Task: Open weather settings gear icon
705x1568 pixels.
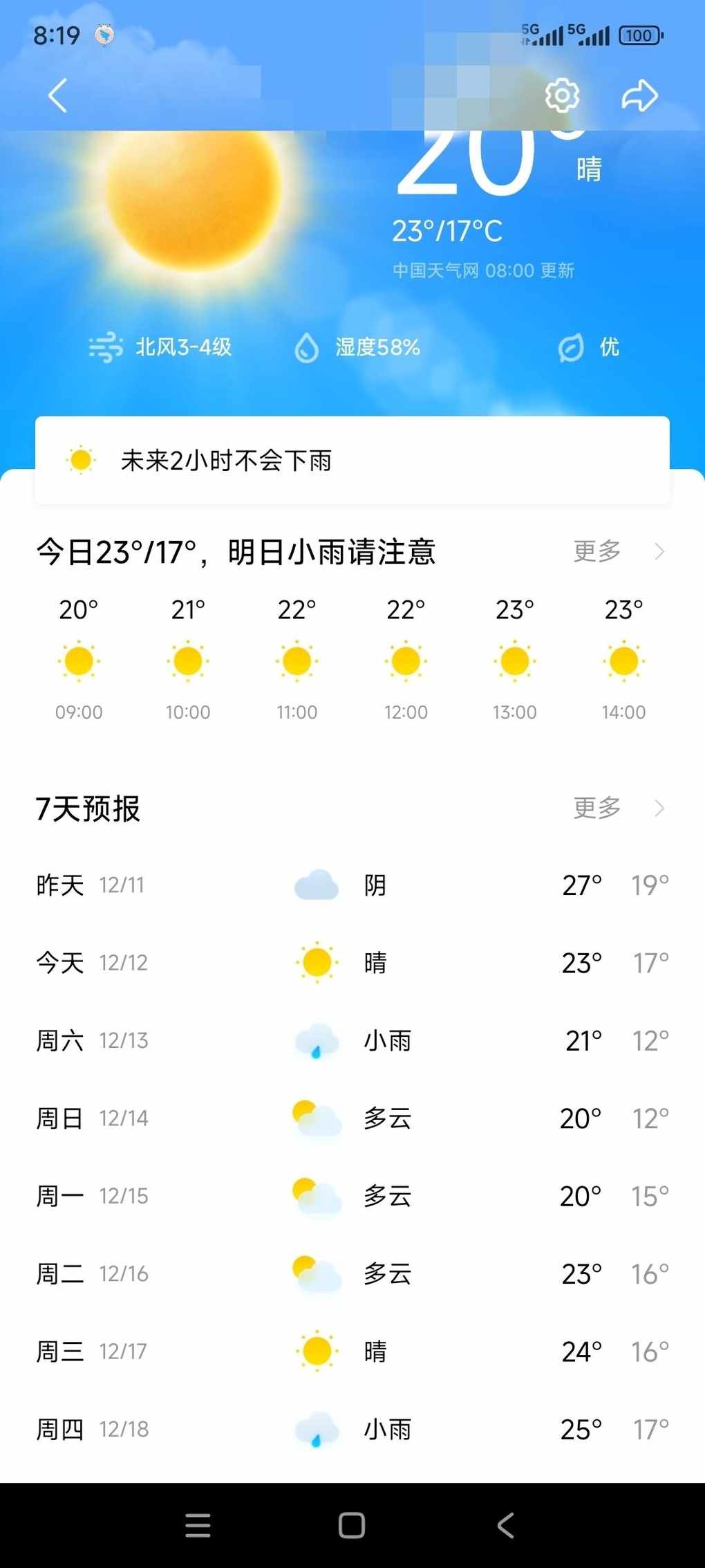Action: (x=562, y=95)
